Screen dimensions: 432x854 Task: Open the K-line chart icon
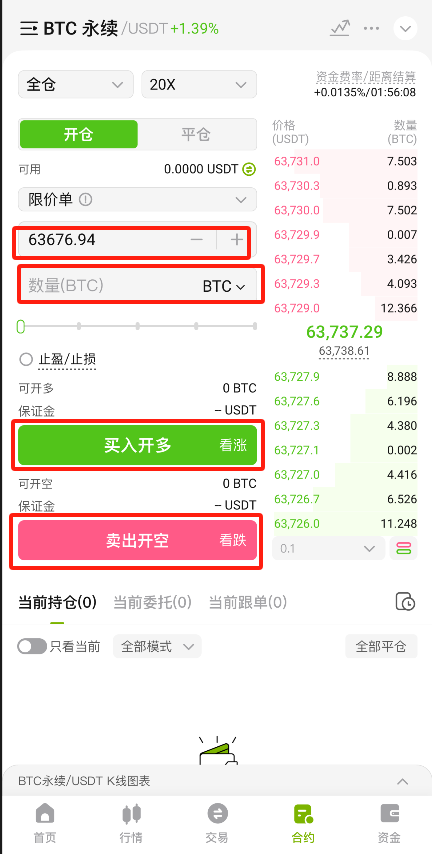click(x=340, y=28)
